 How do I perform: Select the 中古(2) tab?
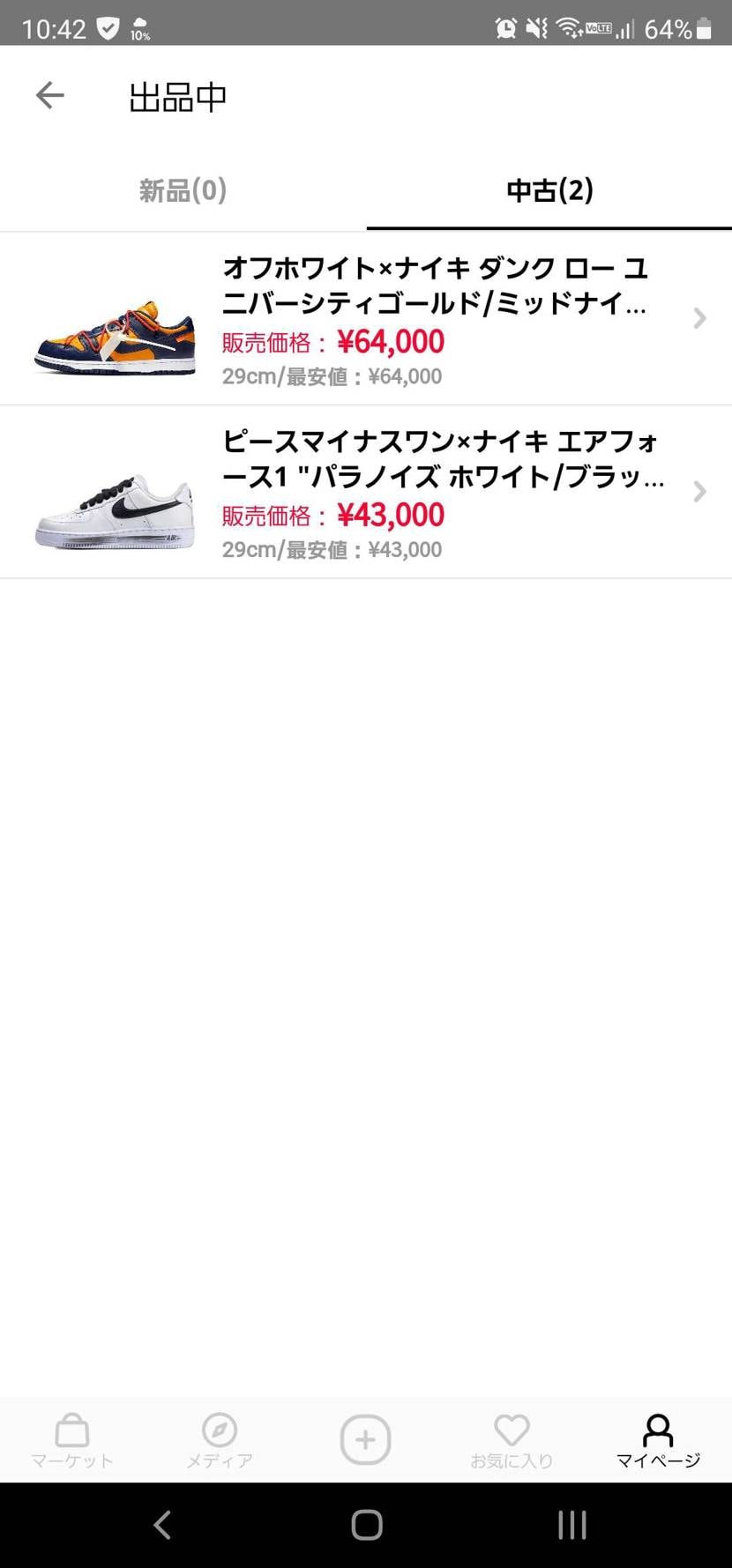coord(549,190)
